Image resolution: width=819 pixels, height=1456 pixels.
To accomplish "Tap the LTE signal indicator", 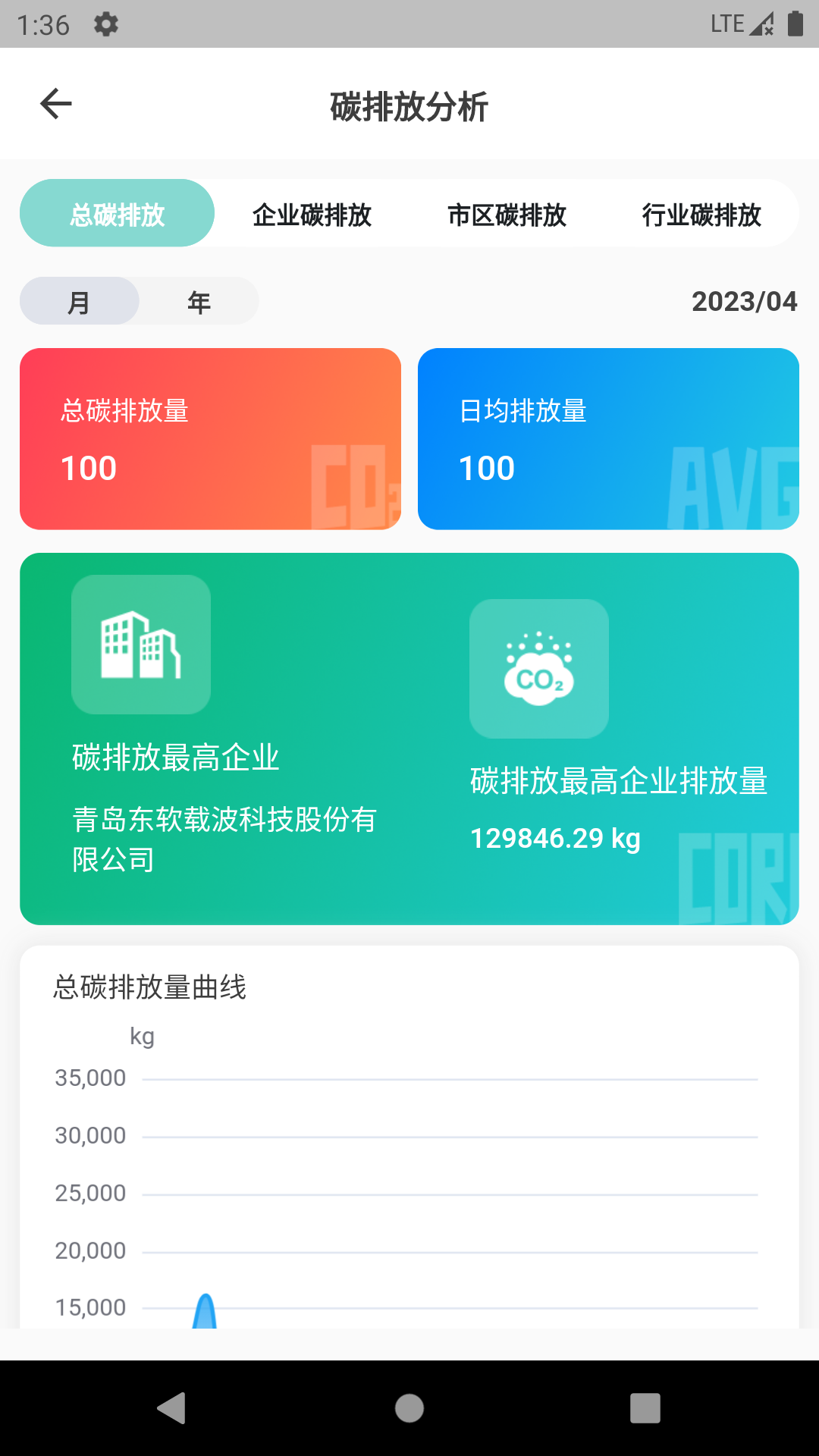I will tap(726, 24).
